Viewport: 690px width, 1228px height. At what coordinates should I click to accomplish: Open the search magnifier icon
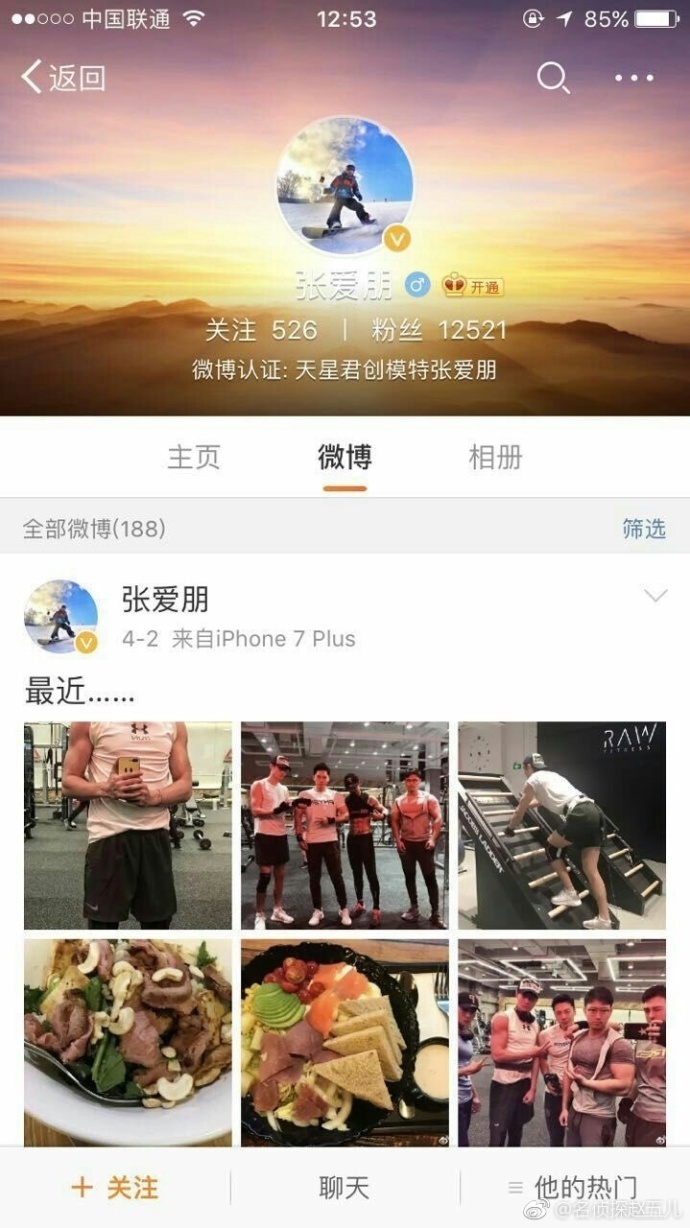[553, 77]
